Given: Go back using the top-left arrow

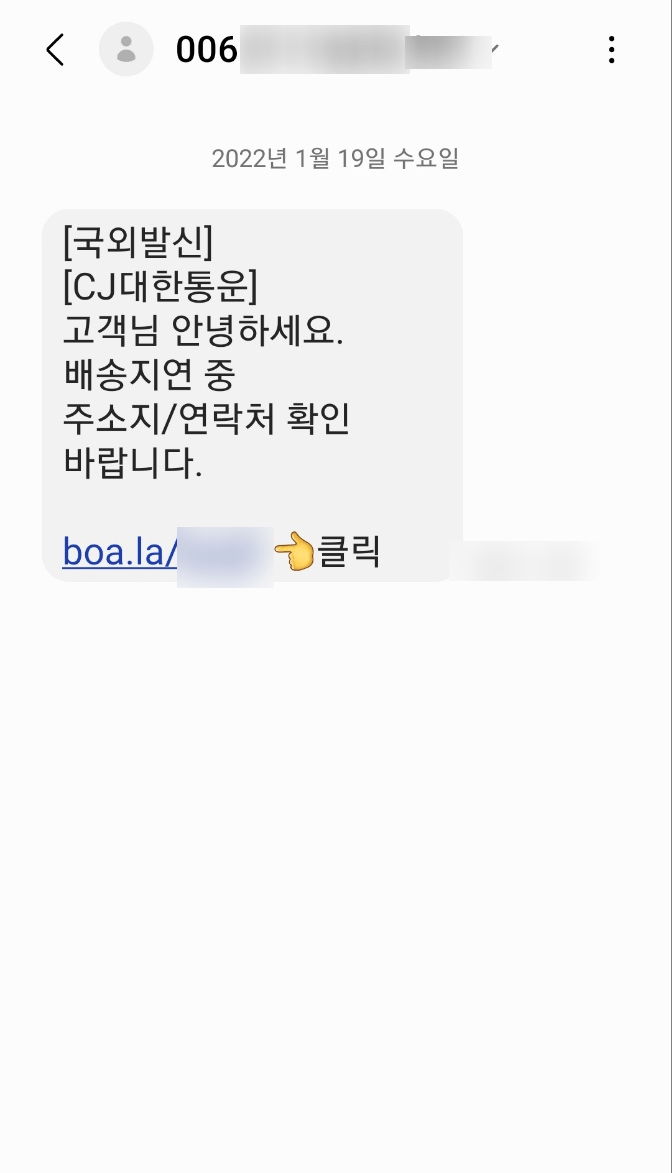Looking at the screenshot, I should click(x=55, y=49).
